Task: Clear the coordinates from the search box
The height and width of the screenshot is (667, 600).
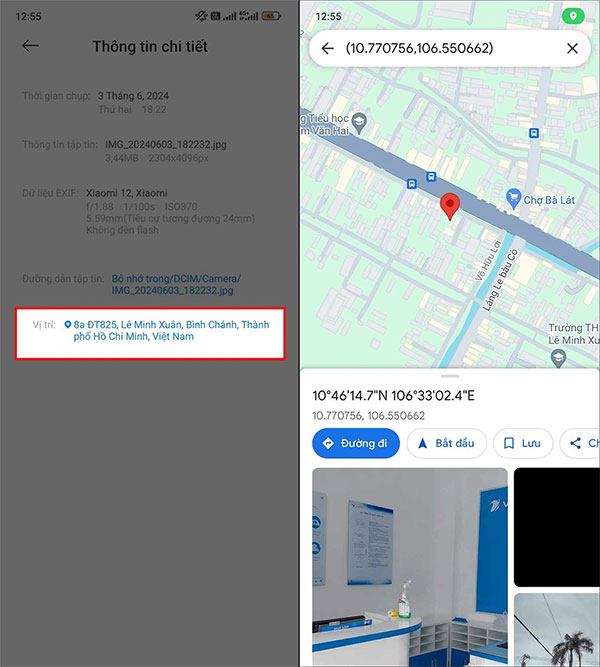Action: pyautogui.click(x=572, y=48)
